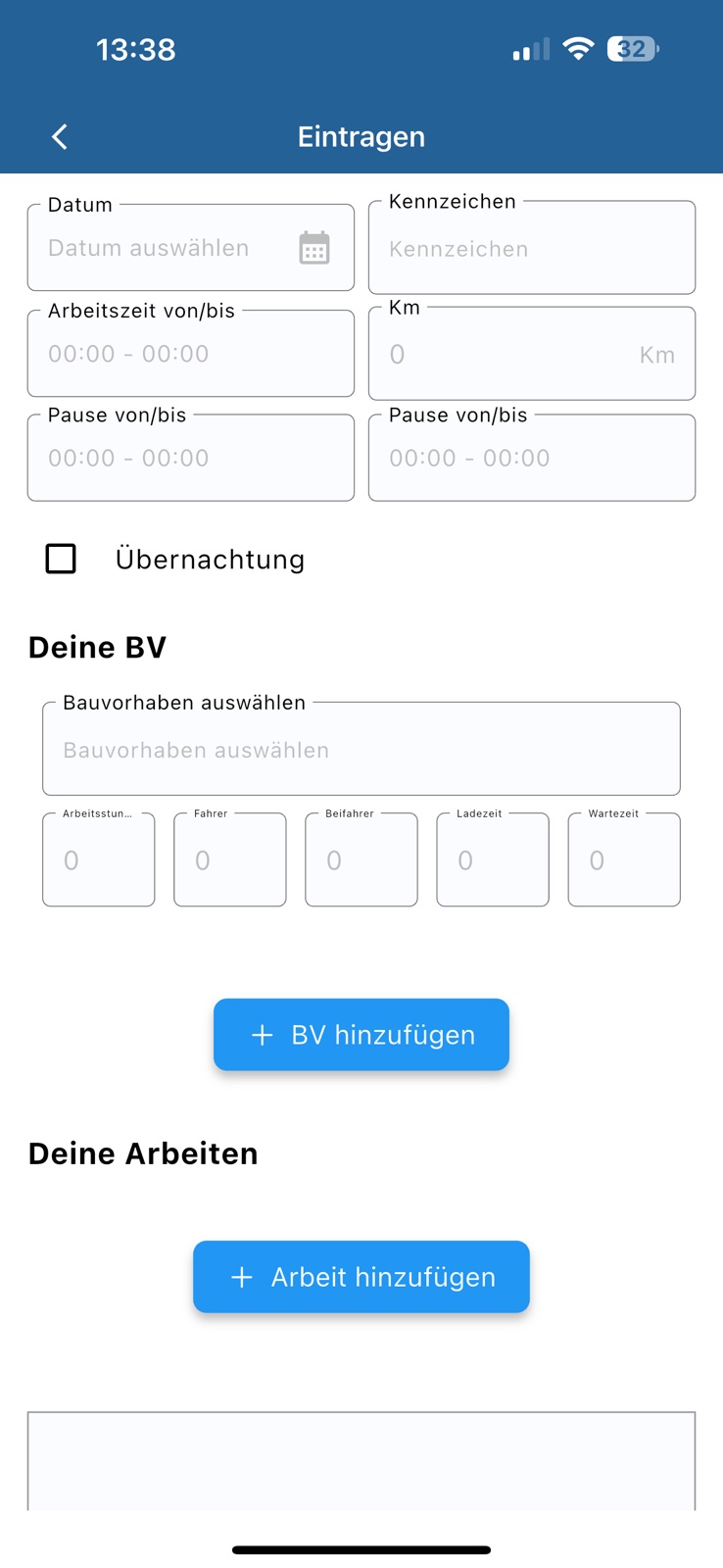Image resolution: width=723 pixels, height=1568 pixels.
Task: Add a project with BV hinzufügen
Action: point(361,1034)
